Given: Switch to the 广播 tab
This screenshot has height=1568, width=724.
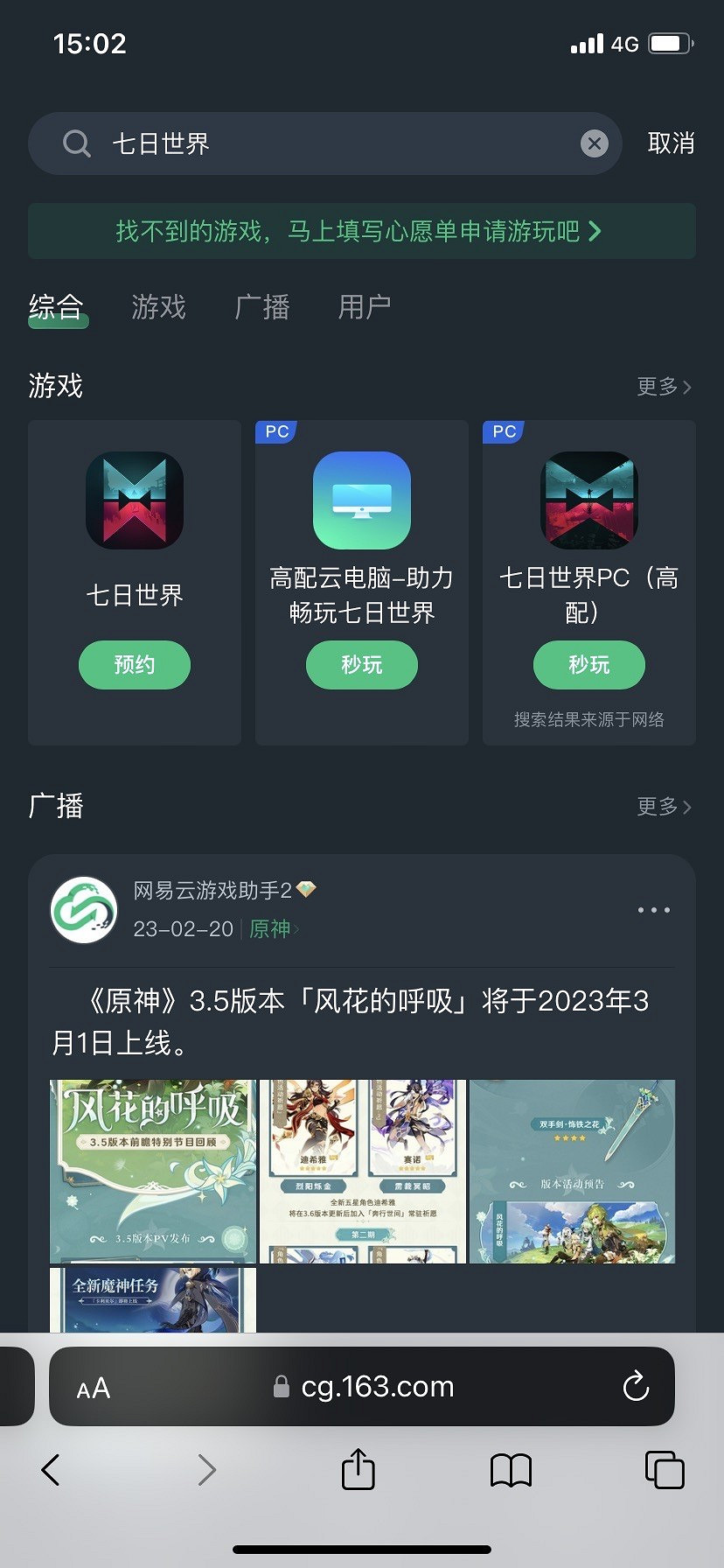Looking at the screenshot, I should point(261,307).
